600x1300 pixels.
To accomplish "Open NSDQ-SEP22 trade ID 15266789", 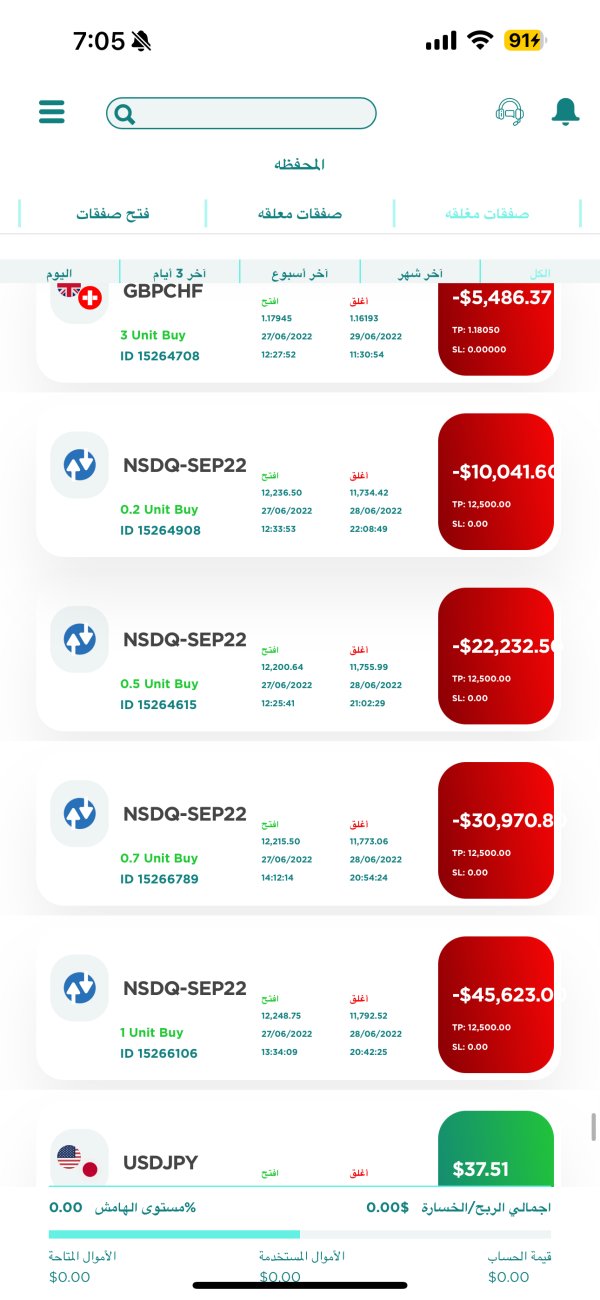I will click(x=296, y=833).
